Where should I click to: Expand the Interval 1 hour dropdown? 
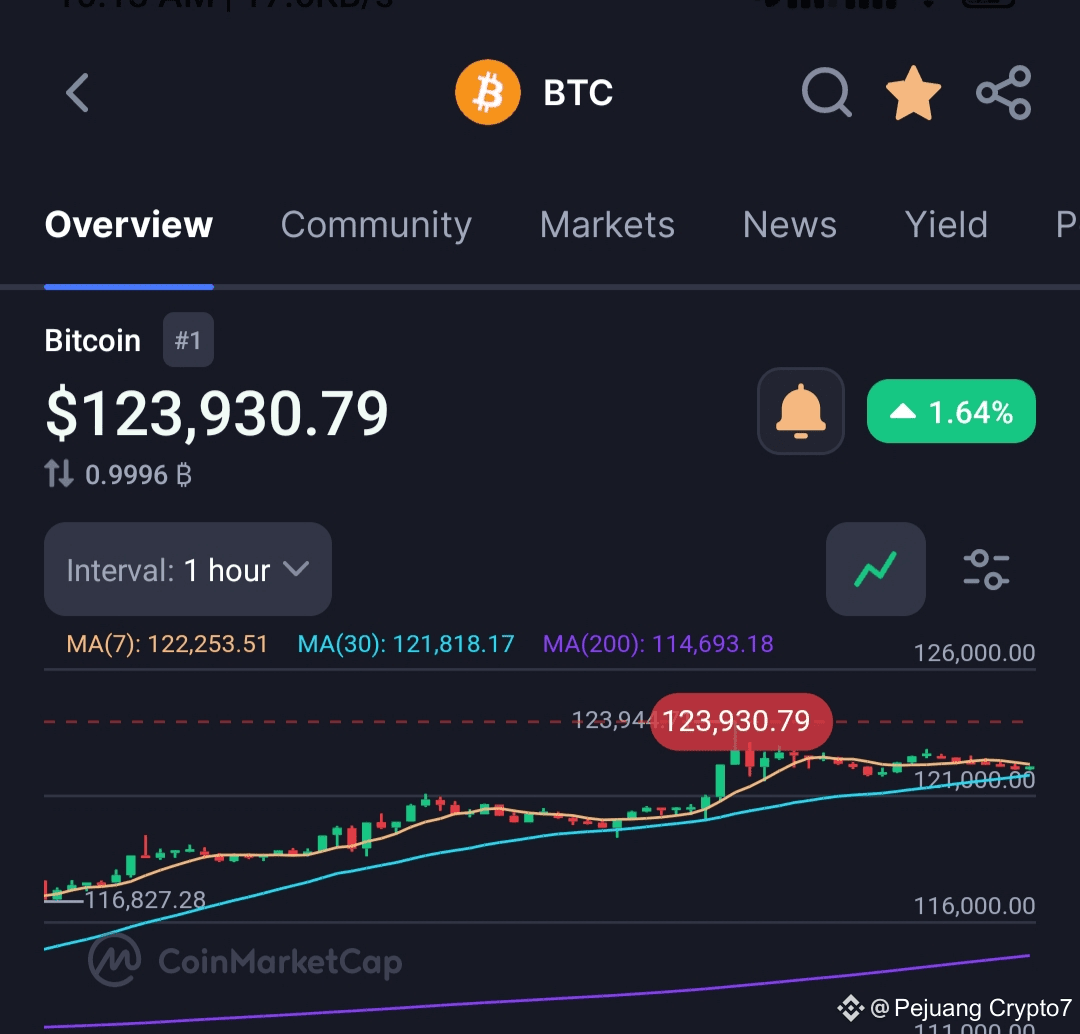click(x=188, y=570)
